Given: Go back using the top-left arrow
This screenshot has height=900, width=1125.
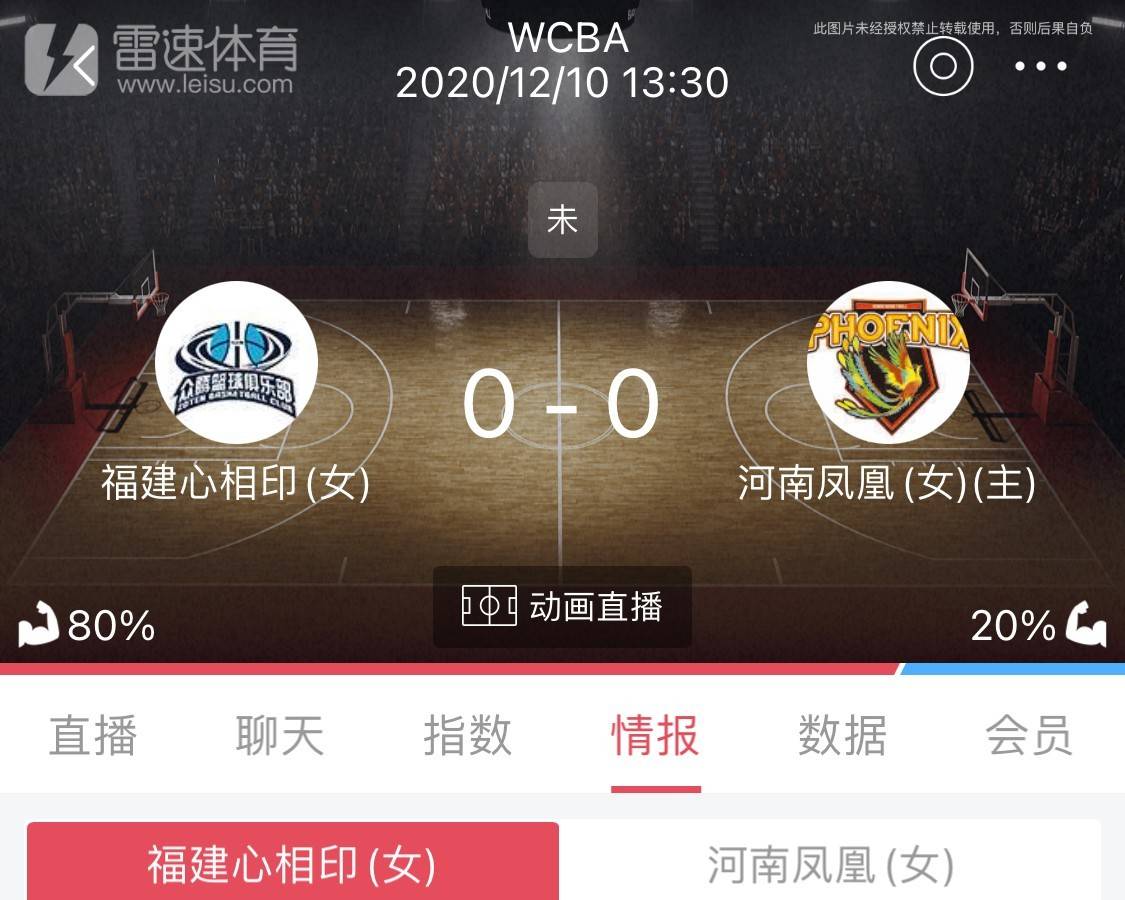Looking at the screenshot, I should click(x=84, y=66).
